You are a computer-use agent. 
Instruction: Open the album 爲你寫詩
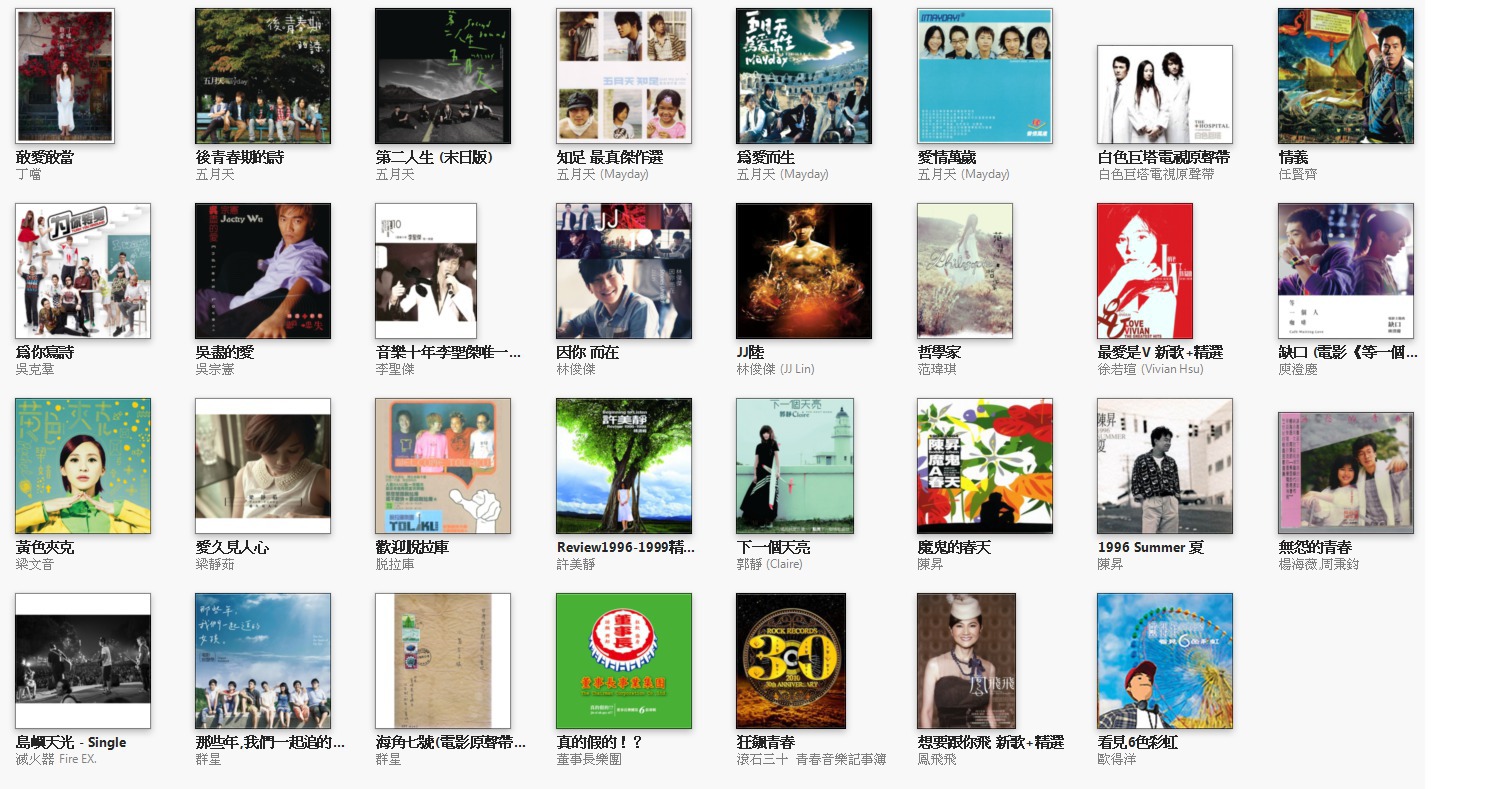point(83,271)
